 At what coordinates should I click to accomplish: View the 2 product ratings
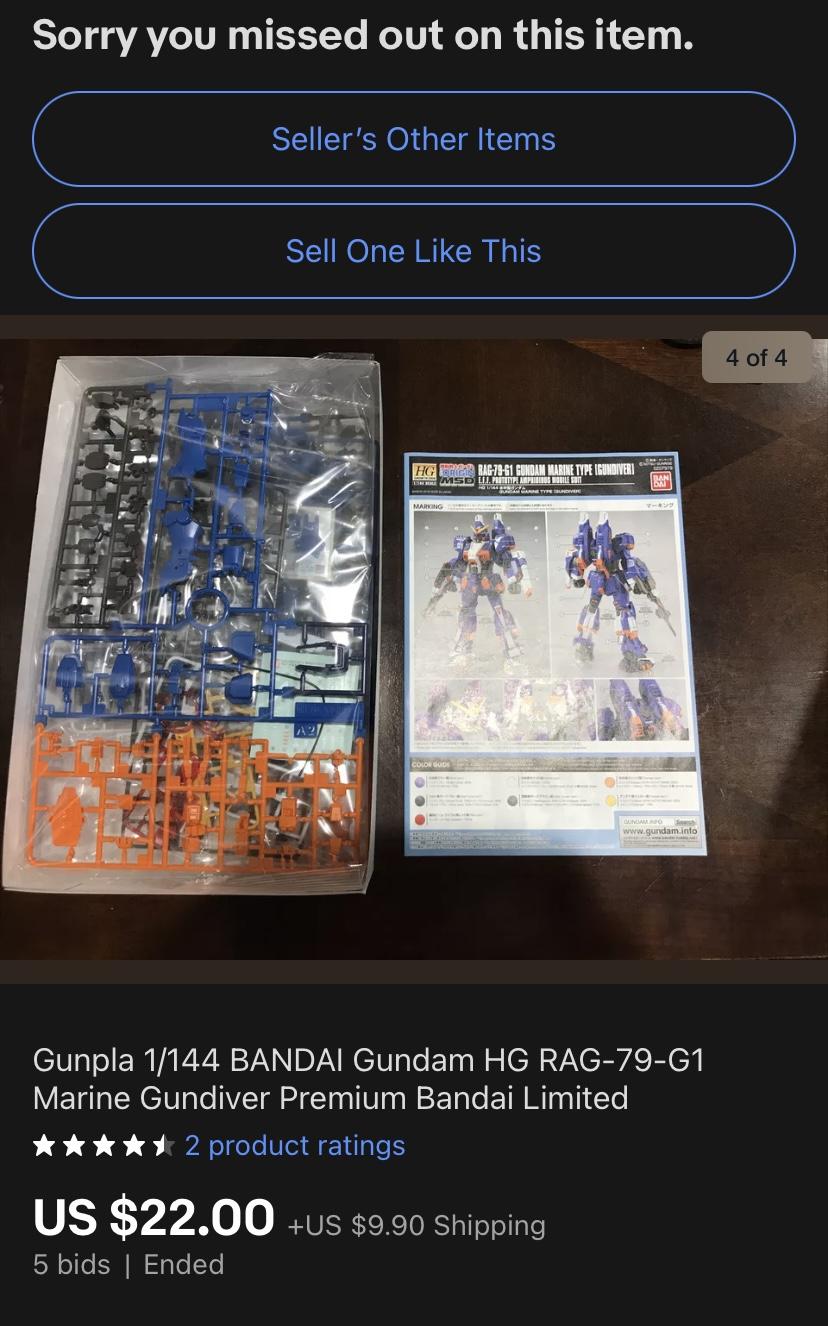[295, 1145]
